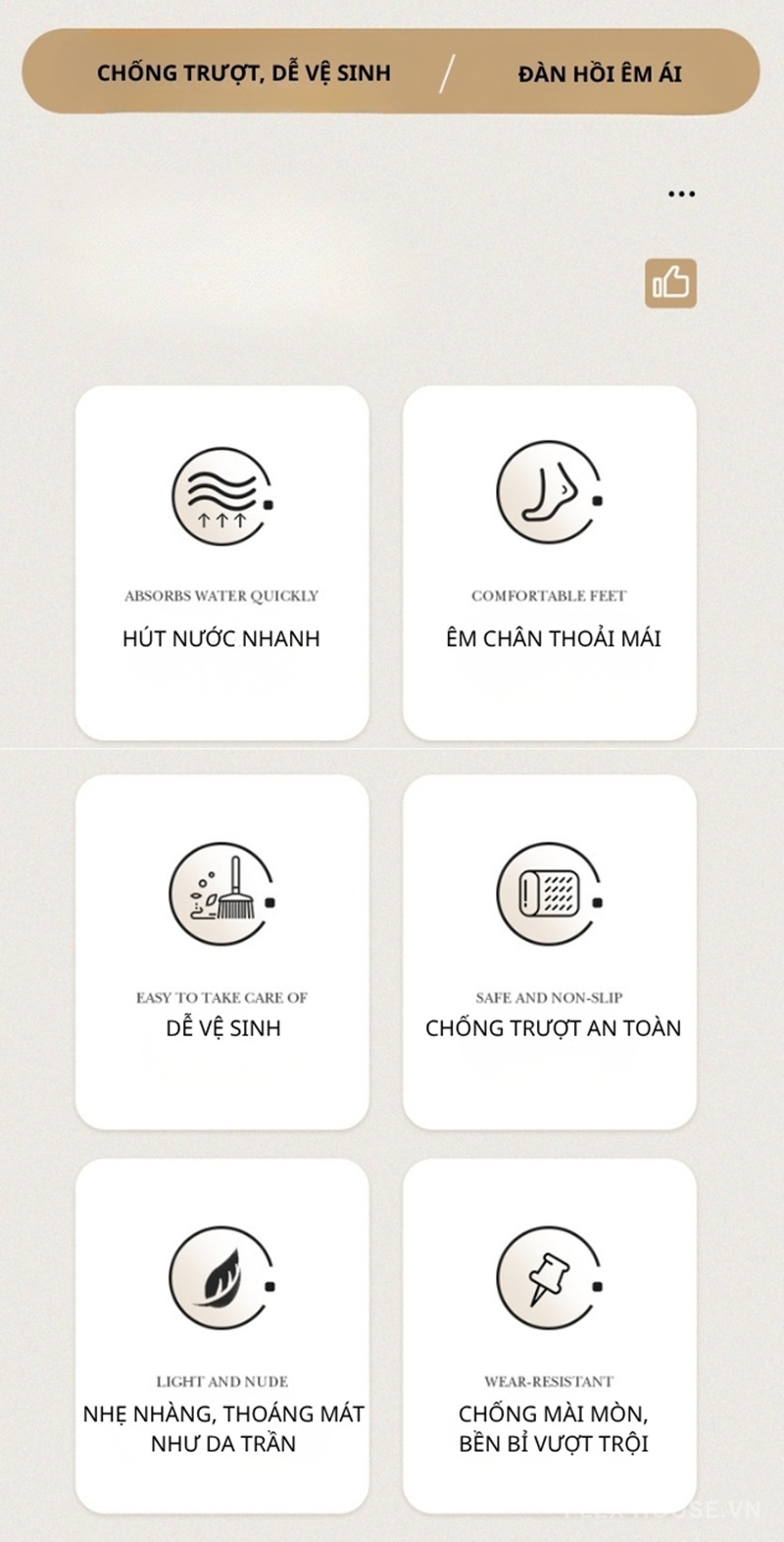This screenshot has height=1542, width=784.
Task: Click the gold header banner bar
Action: [392, 72]
